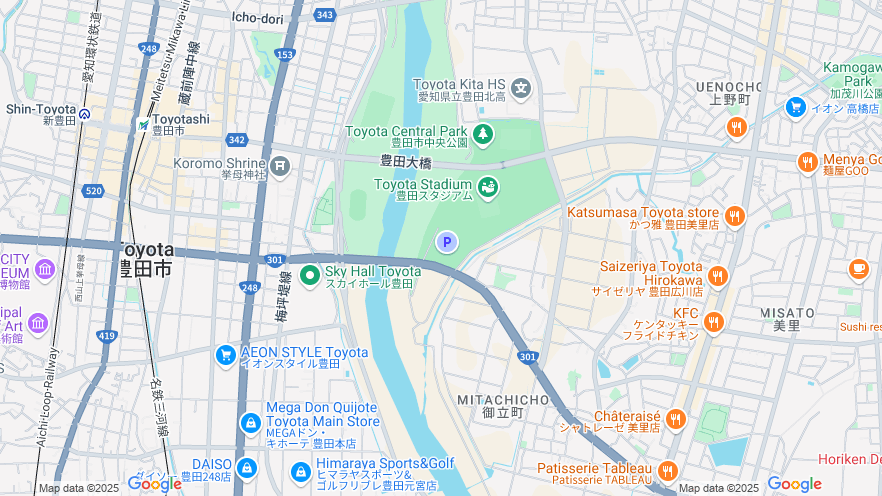Open the Châteraisé restaurant marker

pyautogui.click(x=676, y=419)
